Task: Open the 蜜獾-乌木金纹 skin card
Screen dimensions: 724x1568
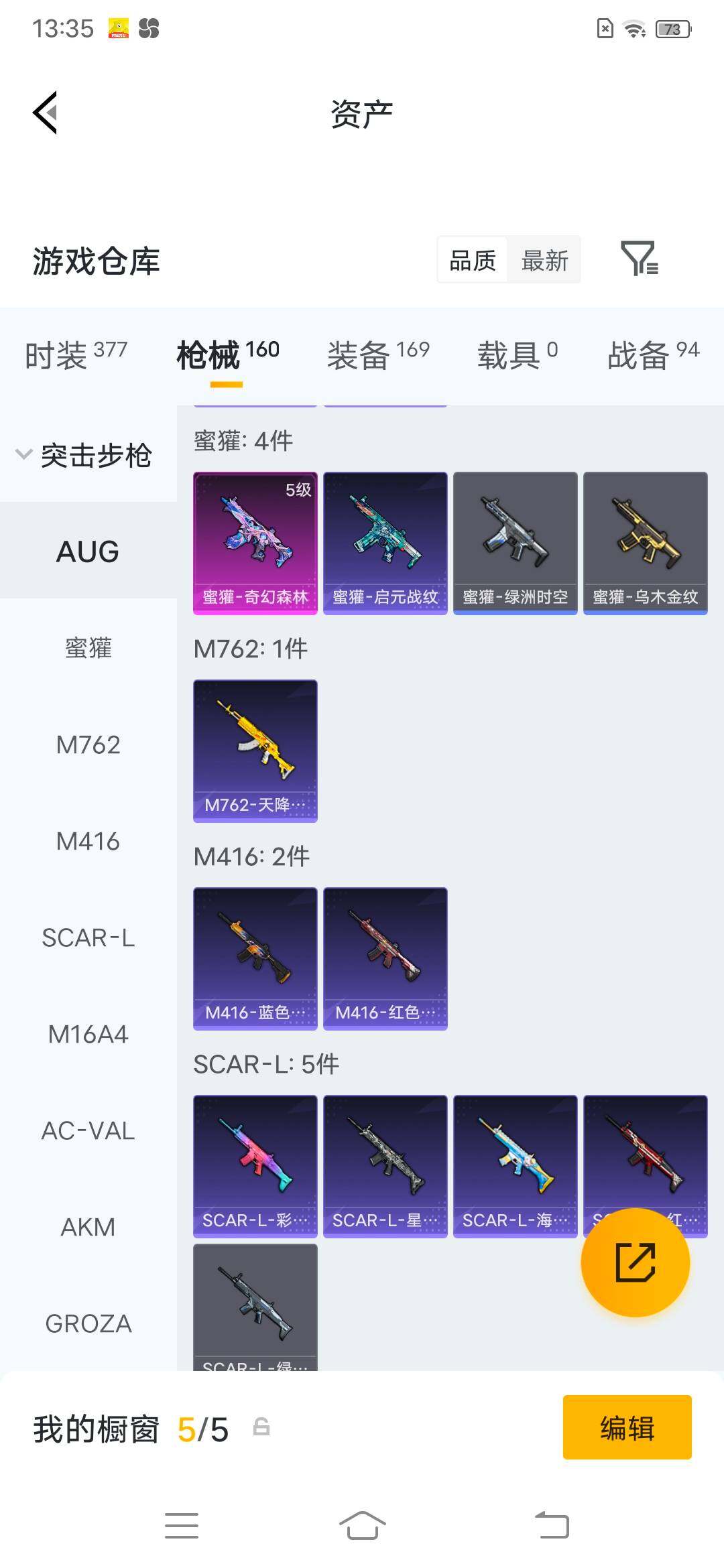Action: click(646, 543)
